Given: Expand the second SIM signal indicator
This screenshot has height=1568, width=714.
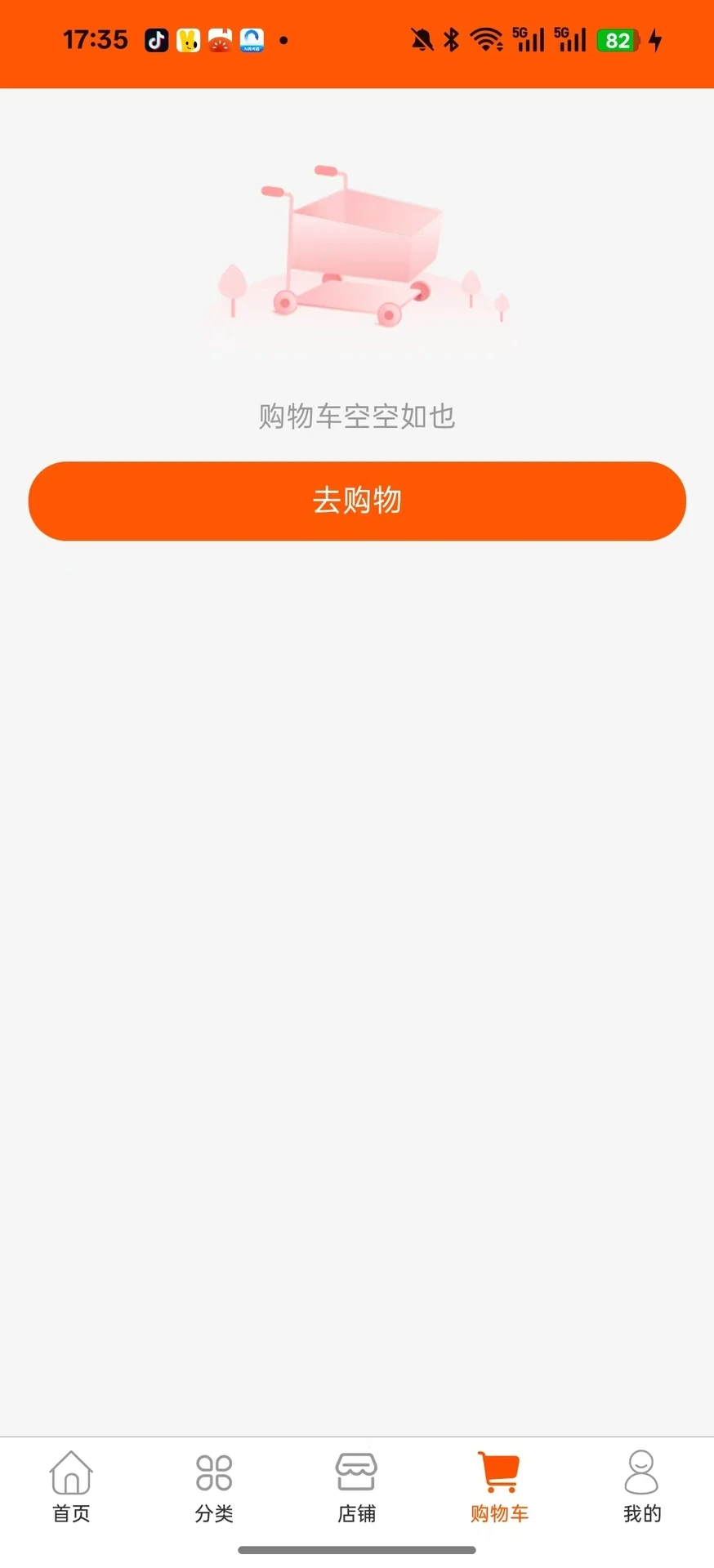Looking at the screenshot, I should pyautogui.click(x=571, y=39).
